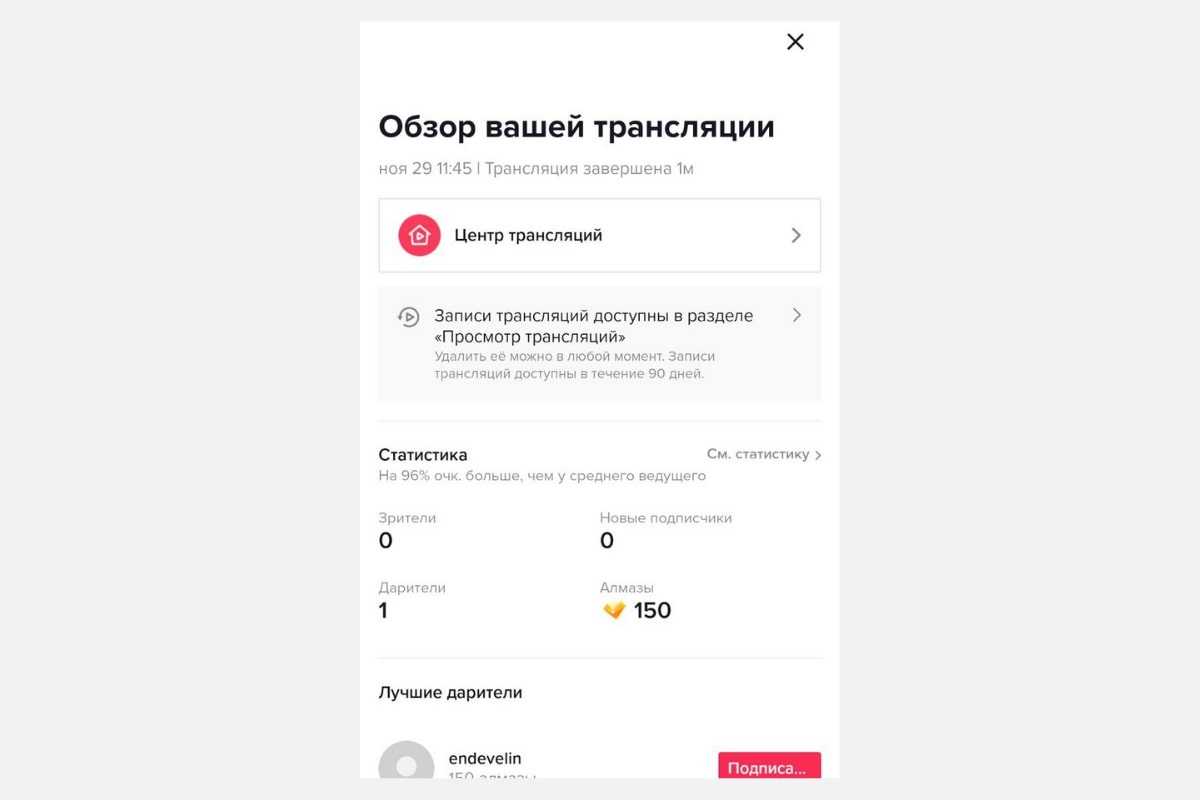This screenshot has height=800, width=1200.
Task: Open Центр трансляций row
Action: pos(599,236)
